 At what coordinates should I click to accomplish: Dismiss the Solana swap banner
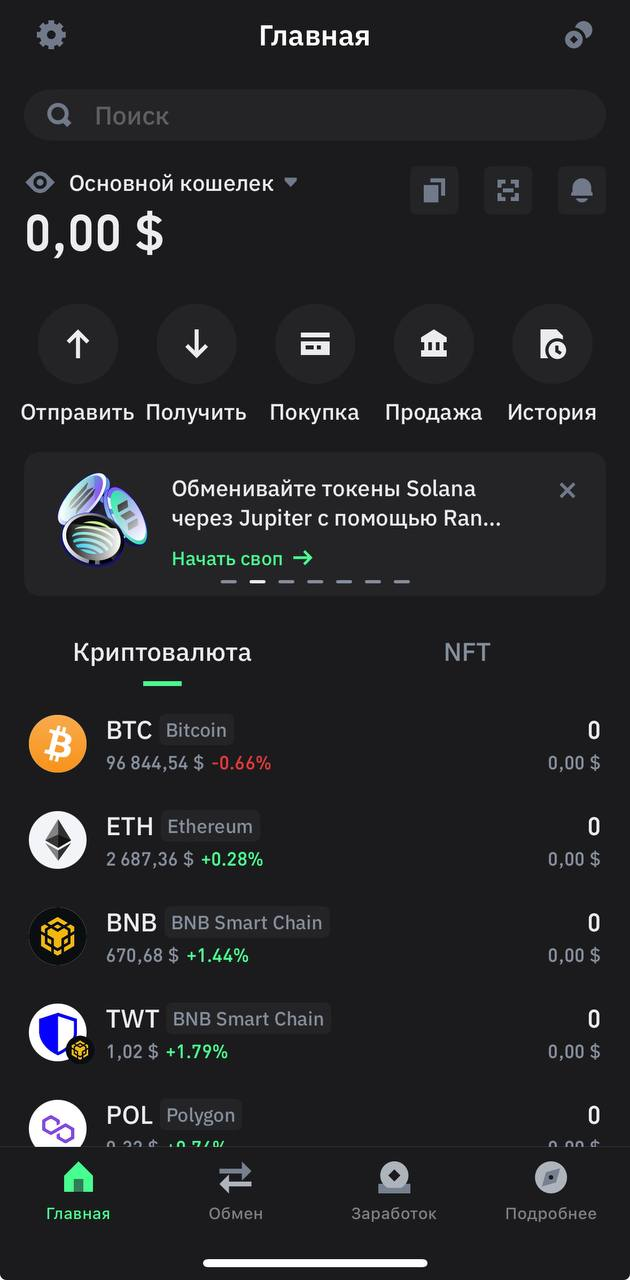[567, 490]
